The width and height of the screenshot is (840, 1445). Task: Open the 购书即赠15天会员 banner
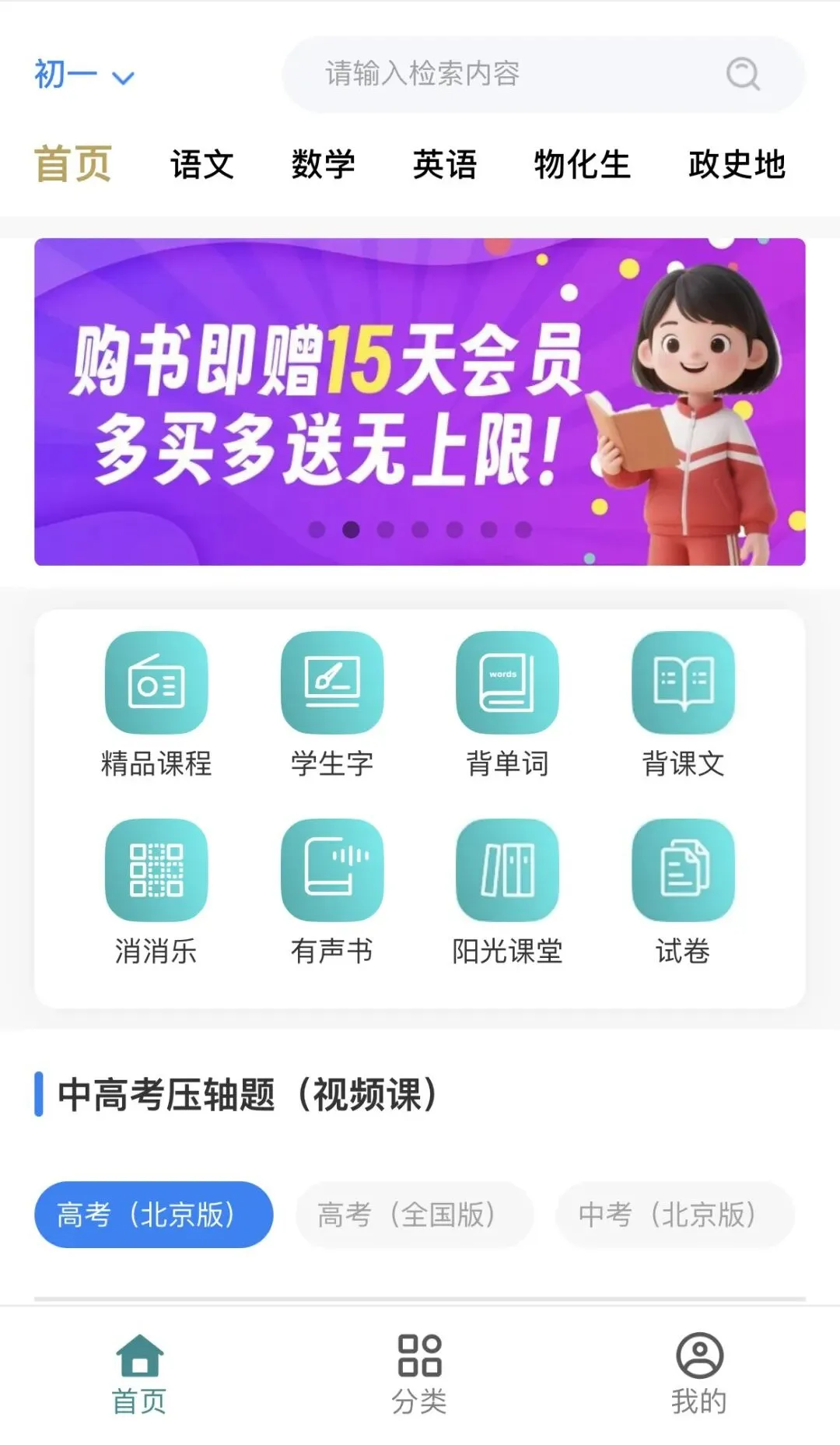point(420,402)
